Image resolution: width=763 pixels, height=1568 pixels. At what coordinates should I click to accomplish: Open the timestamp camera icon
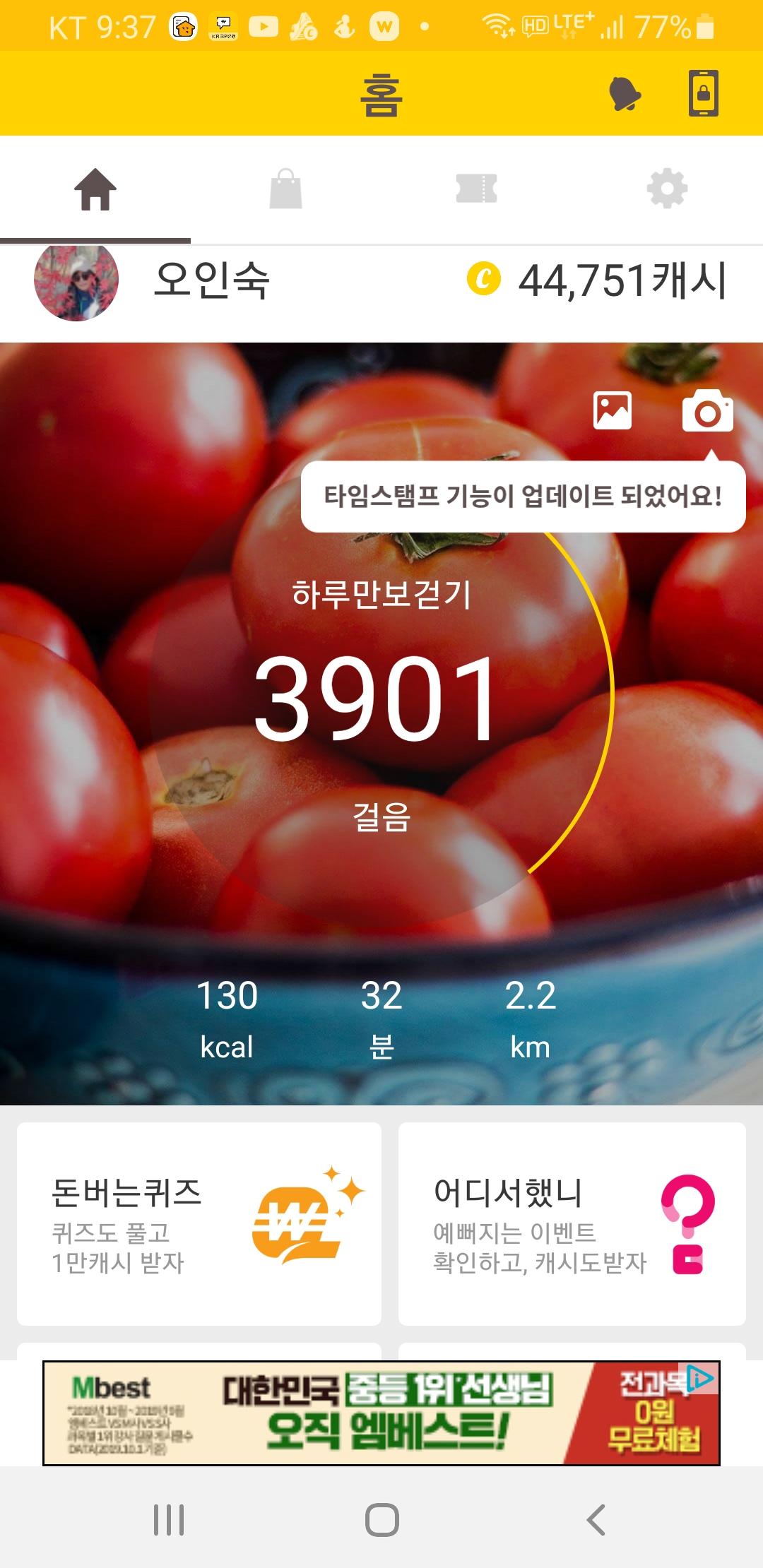pyautogui.click(x=707, y=411)
